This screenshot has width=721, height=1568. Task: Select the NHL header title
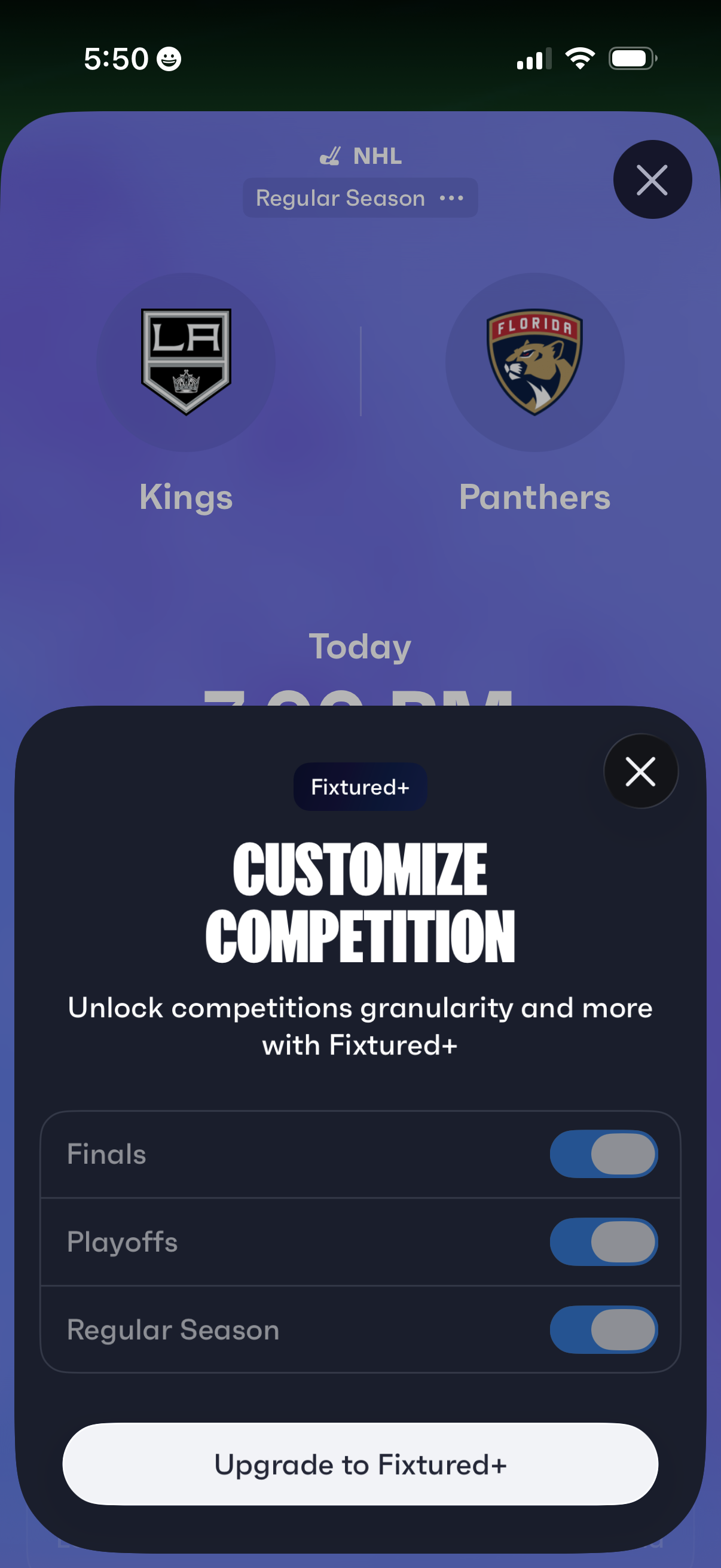pos(376,156)
